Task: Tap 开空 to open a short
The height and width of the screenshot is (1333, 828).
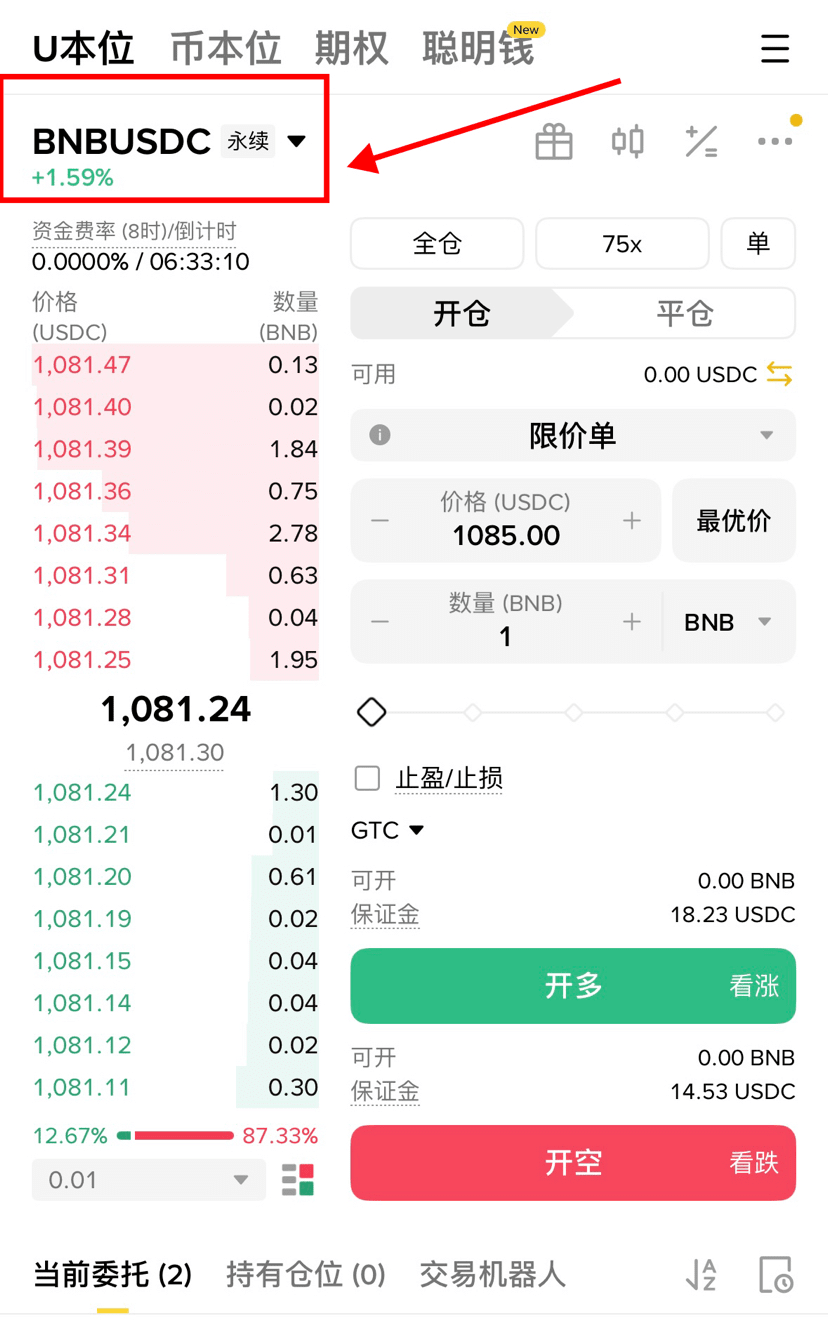Action: click(573, 1162)
